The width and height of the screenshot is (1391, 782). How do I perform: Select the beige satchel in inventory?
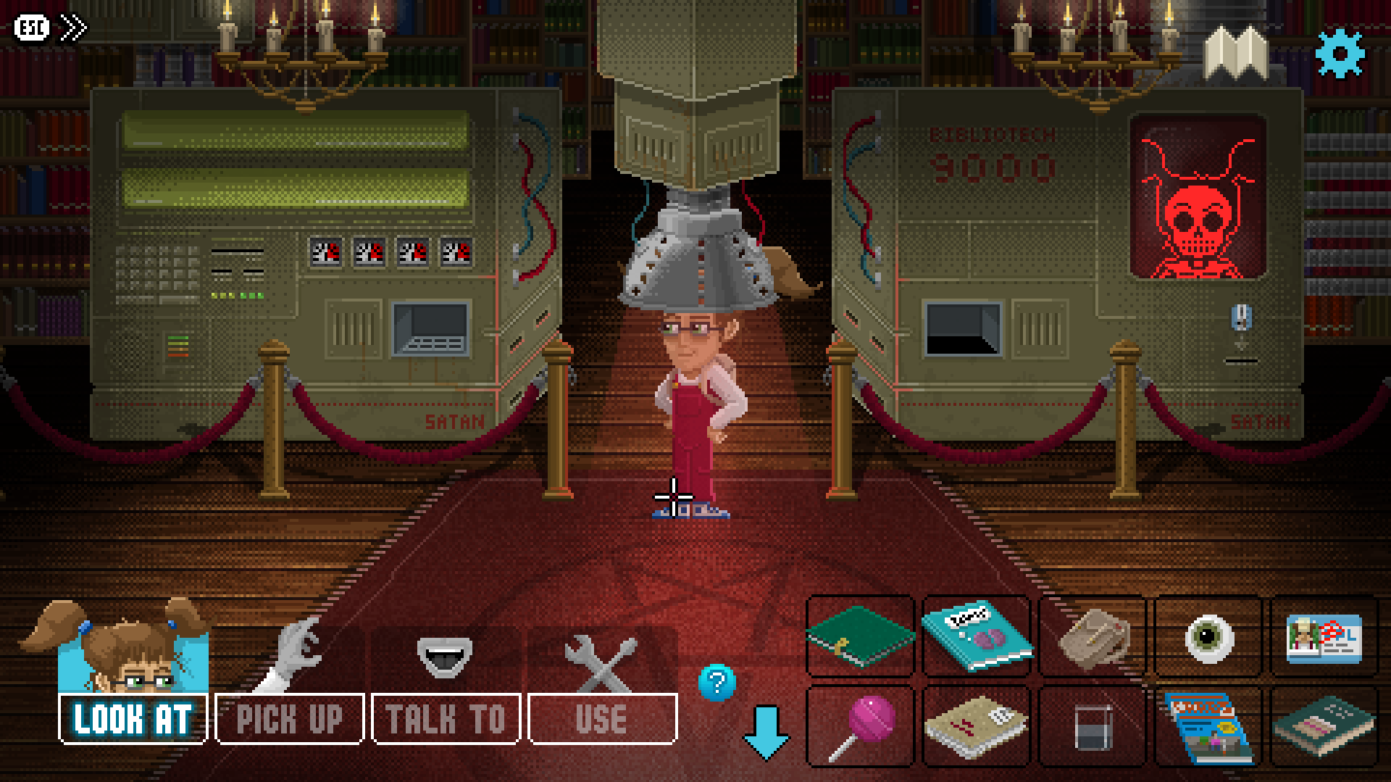1092,637
